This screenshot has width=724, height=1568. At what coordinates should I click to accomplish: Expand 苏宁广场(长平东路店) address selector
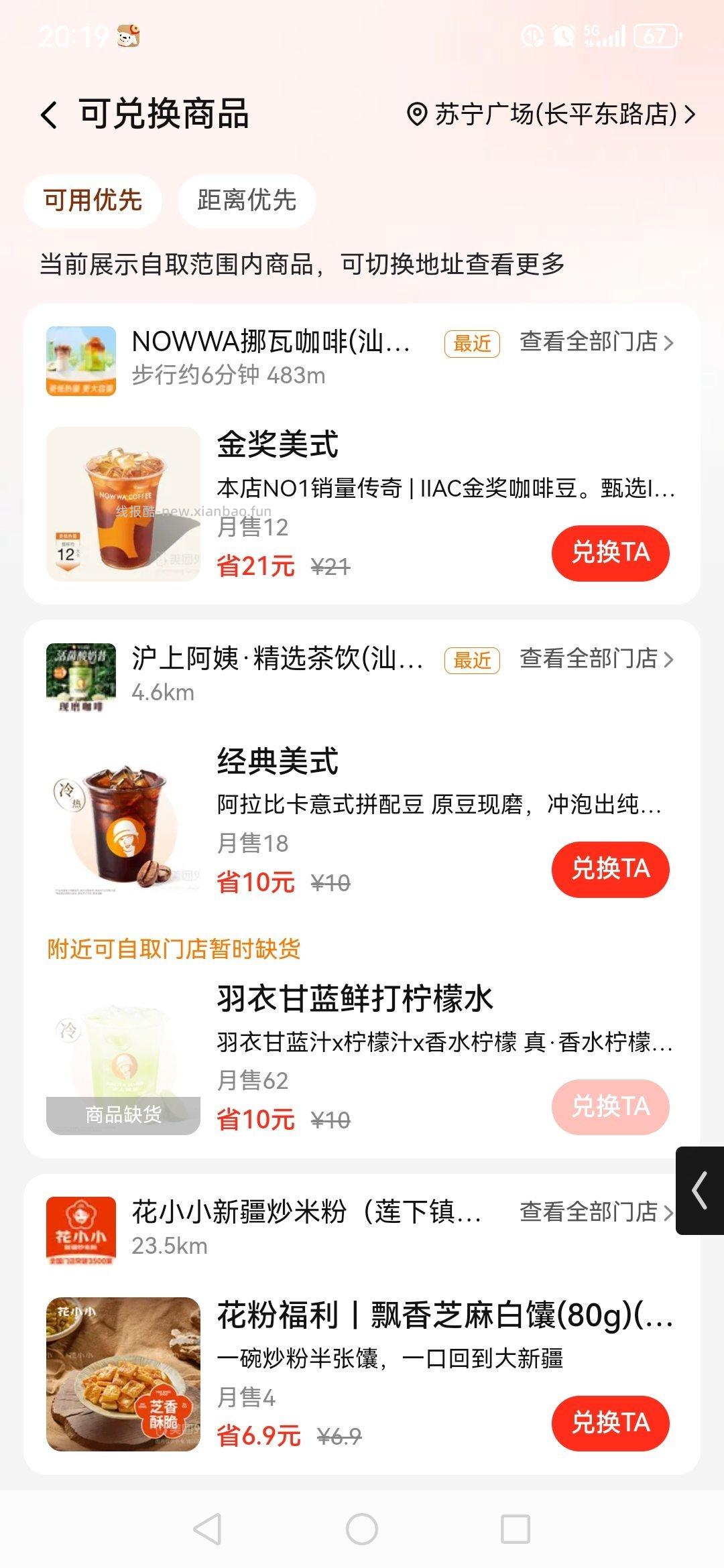(550, 115)
